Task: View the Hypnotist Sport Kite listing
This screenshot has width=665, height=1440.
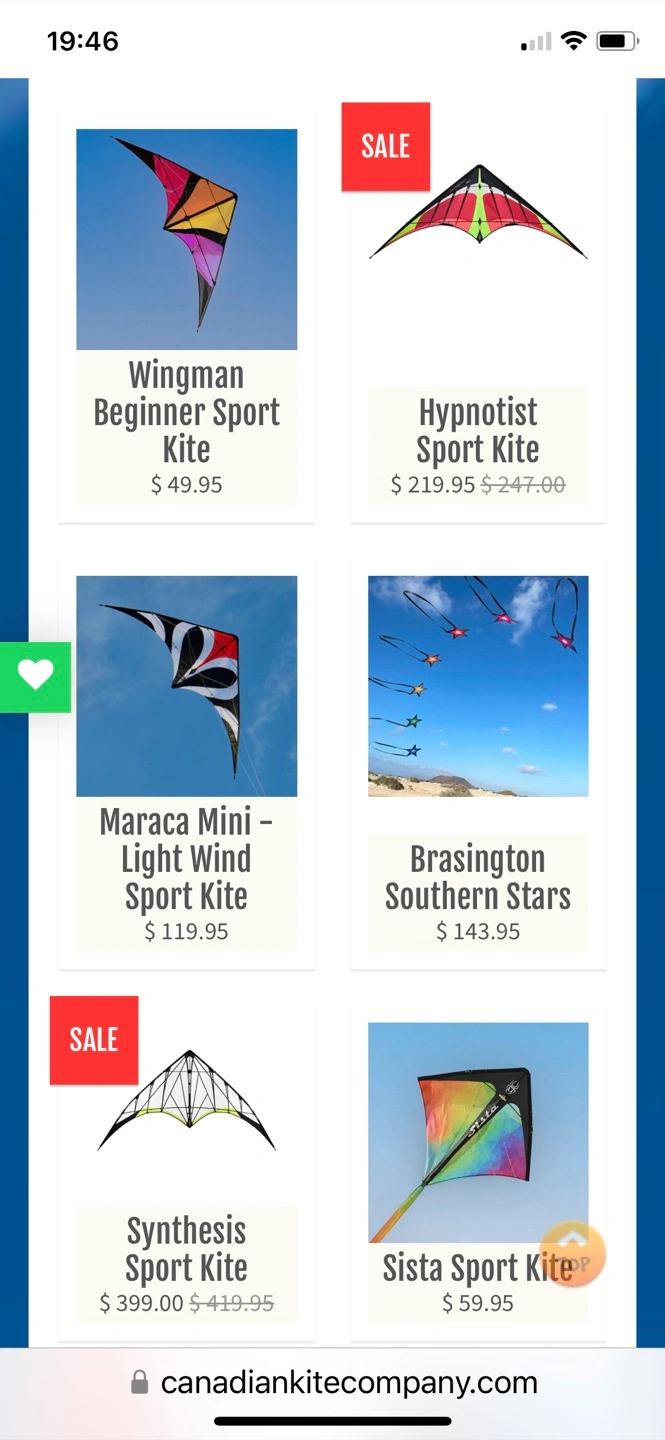Action: 478,316
